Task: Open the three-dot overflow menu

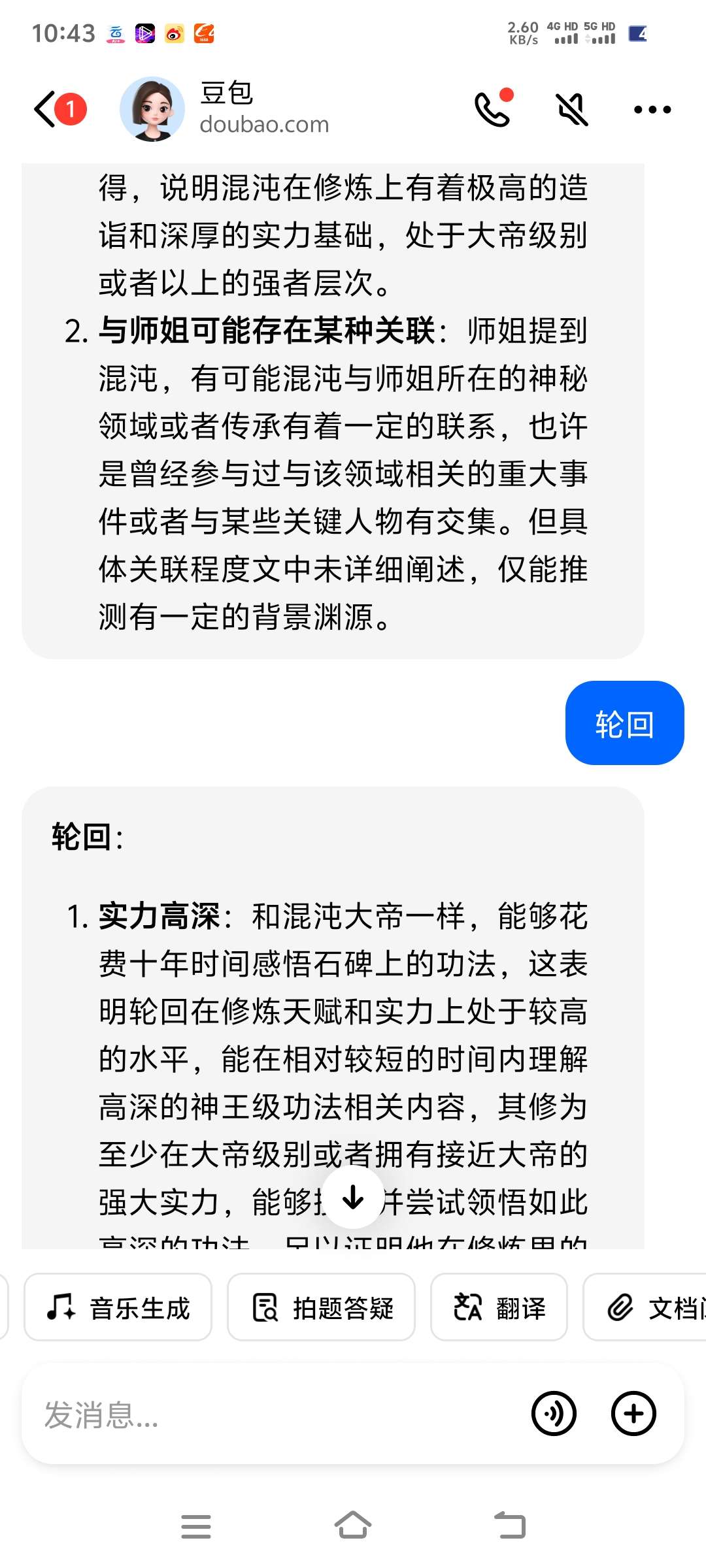Action: tap(652, 110)
